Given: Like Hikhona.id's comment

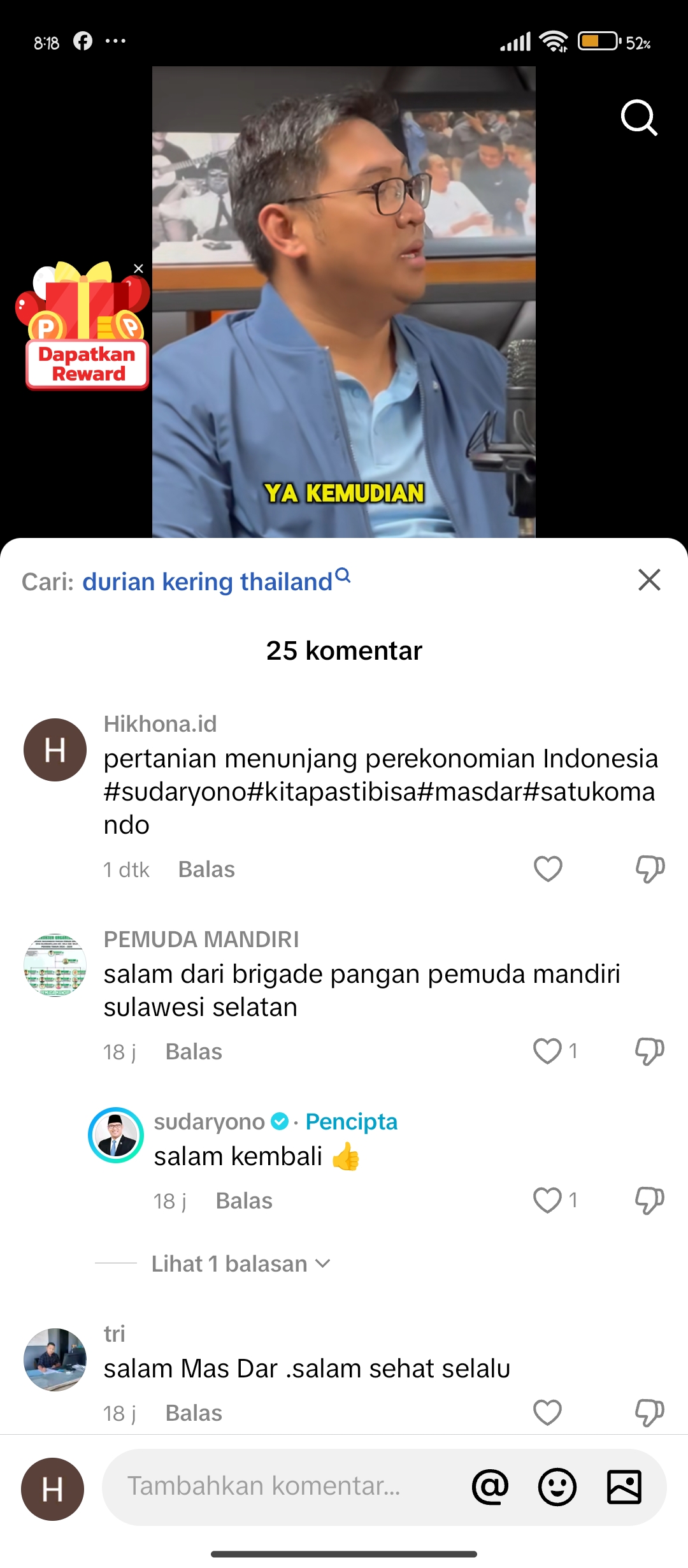Looking at the screenshot, I should (548, 869).
